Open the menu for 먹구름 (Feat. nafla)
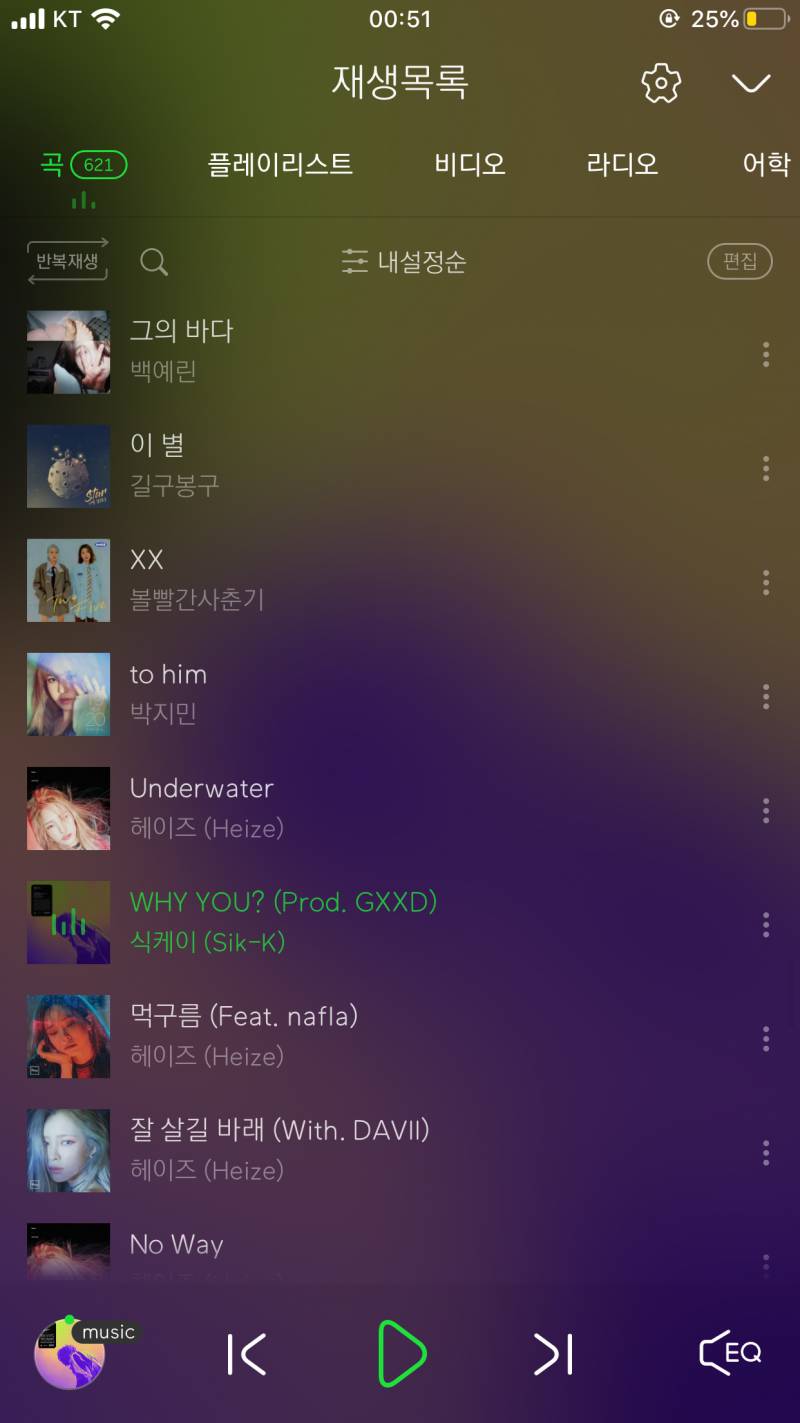800x1423 pixels. point(765,1040)
